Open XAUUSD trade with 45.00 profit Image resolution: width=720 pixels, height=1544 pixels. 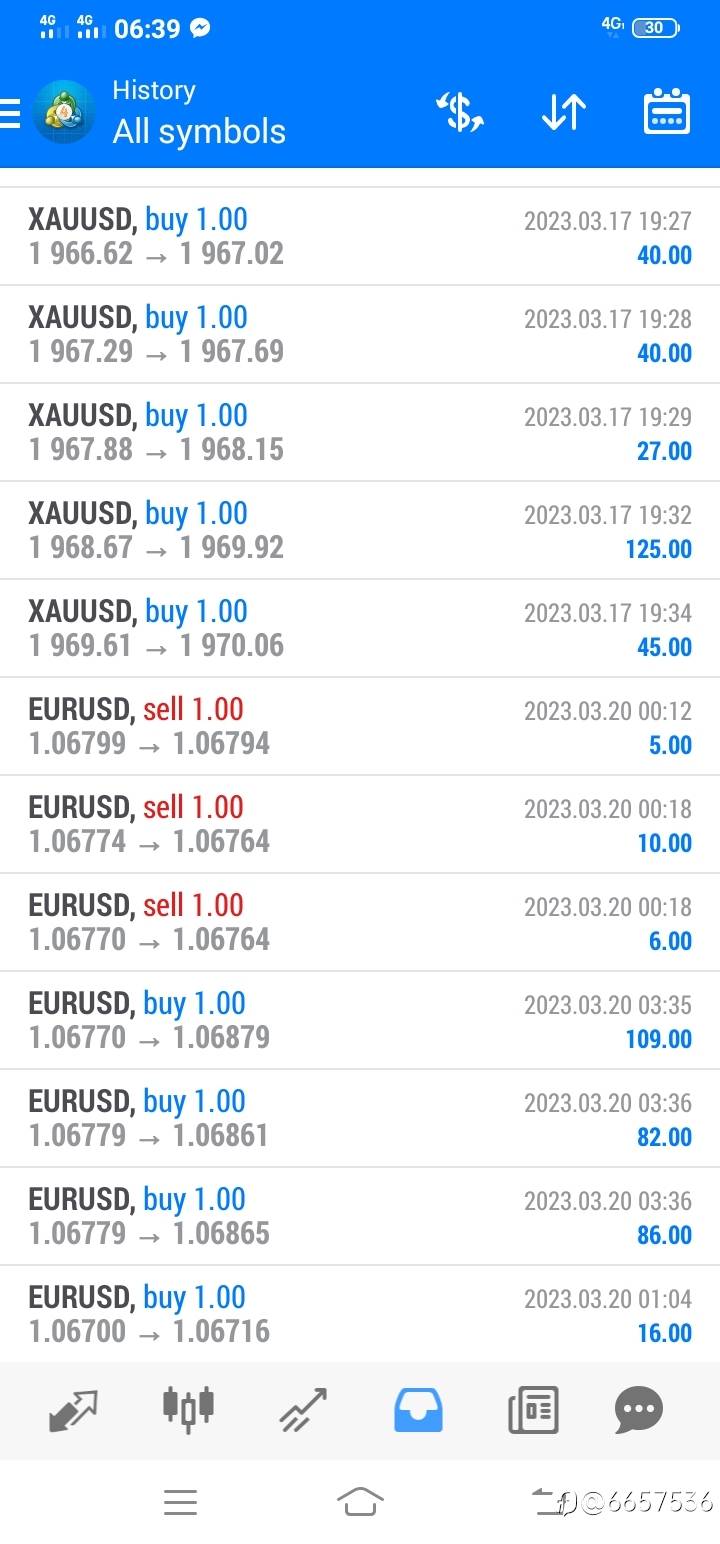(360, 628)
